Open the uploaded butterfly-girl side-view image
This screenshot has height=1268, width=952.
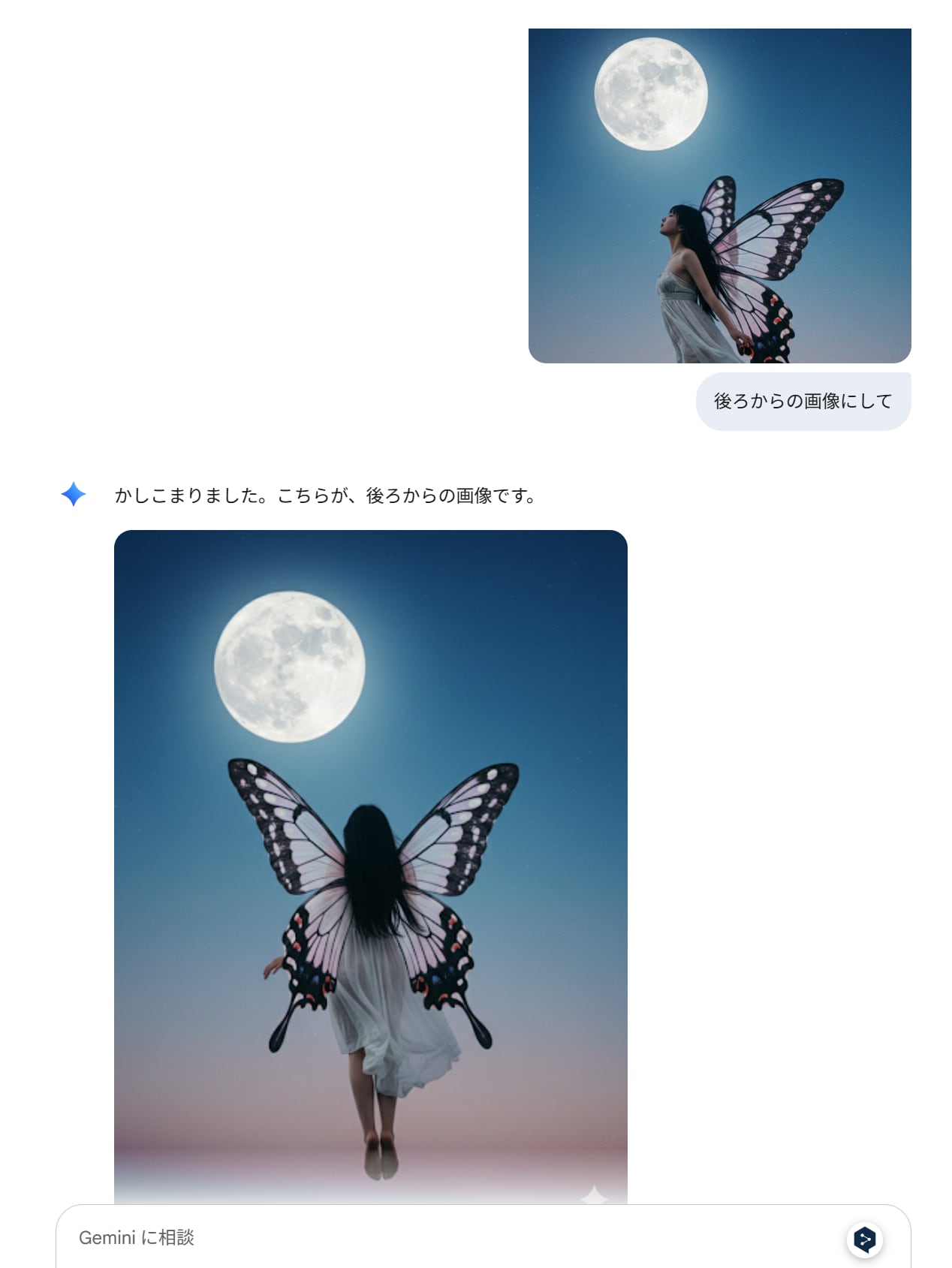[719, 196]
